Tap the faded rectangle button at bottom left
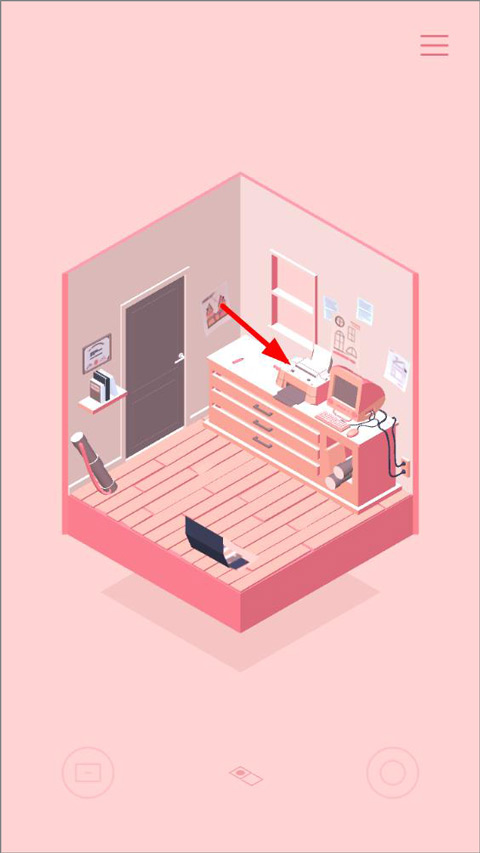Viewport: 480px width, 853px height. 88,772
